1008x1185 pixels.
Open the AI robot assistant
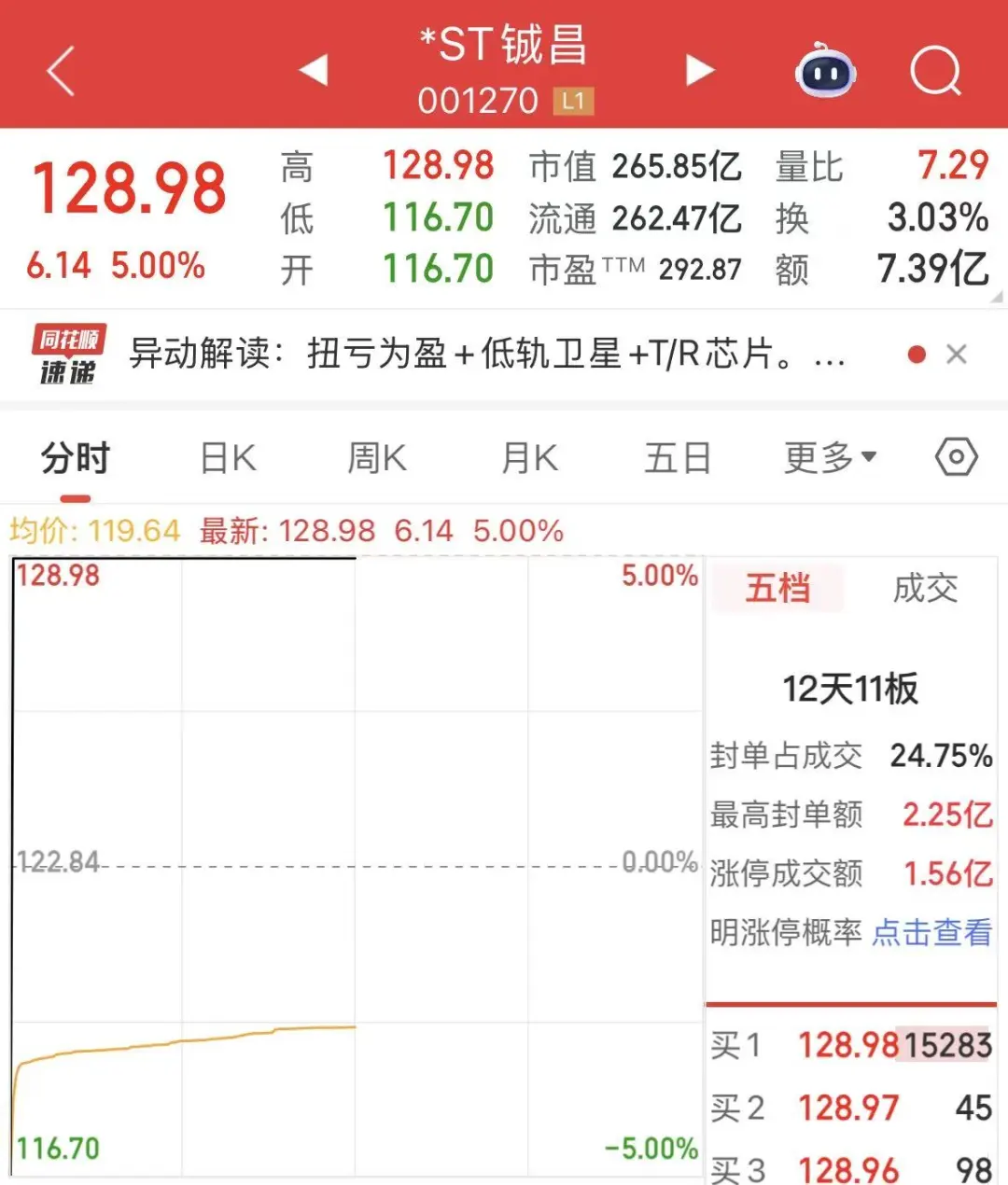tap(825, 70)
